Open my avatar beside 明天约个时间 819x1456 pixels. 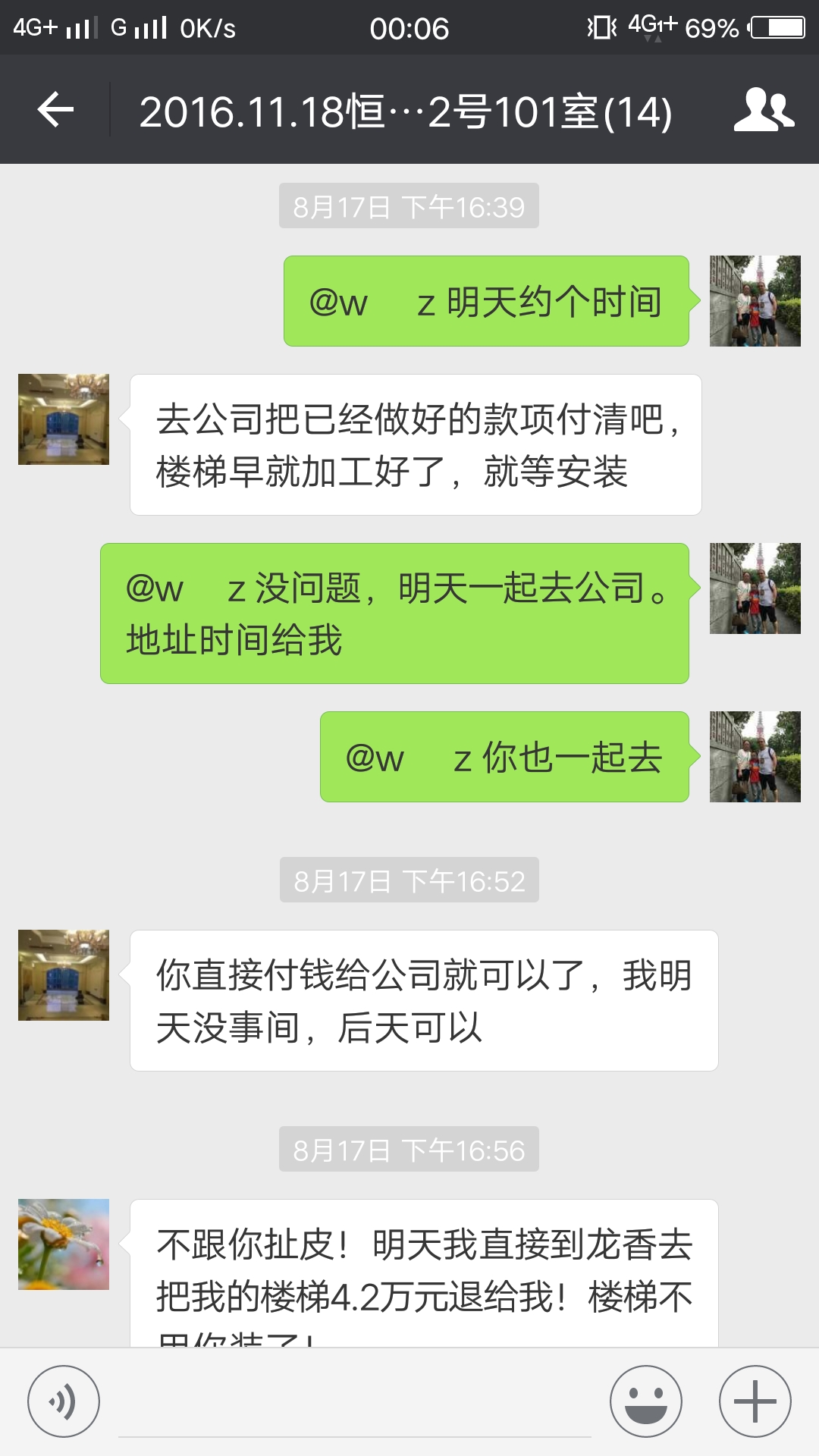(x=755, y=301)
